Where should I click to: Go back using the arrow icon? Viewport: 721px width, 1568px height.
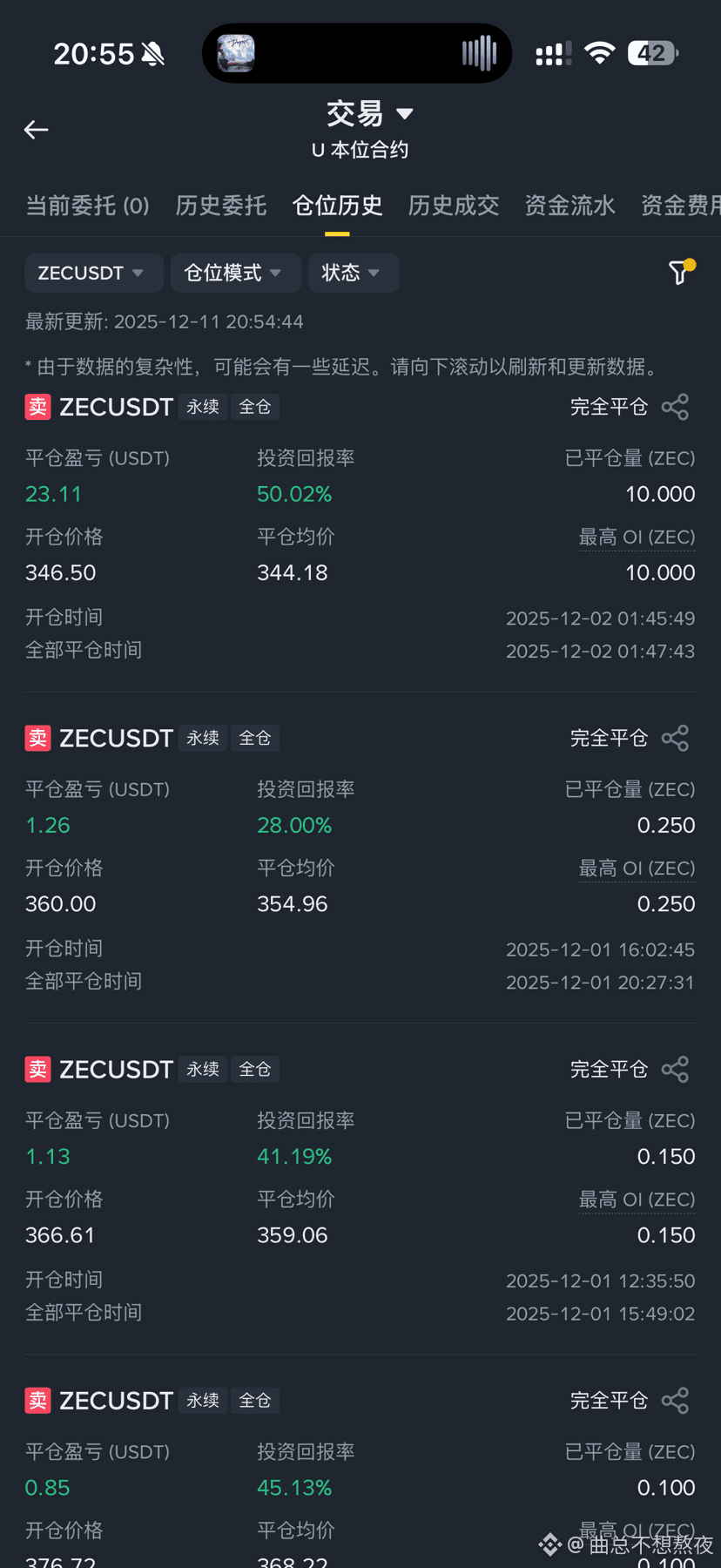pyautogui.click(x=36, y=130)
